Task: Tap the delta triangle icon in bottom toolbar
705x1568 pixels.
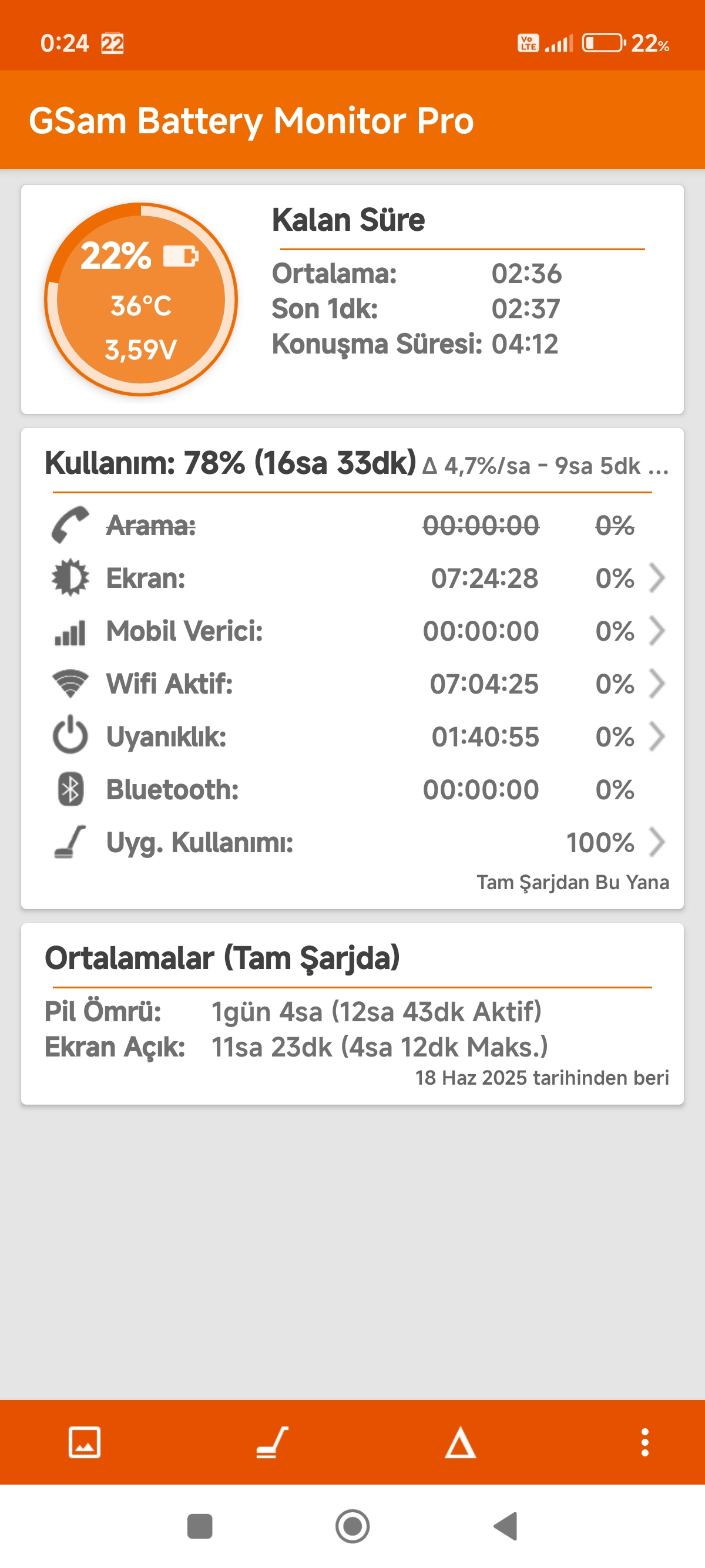Action: 460,1442
